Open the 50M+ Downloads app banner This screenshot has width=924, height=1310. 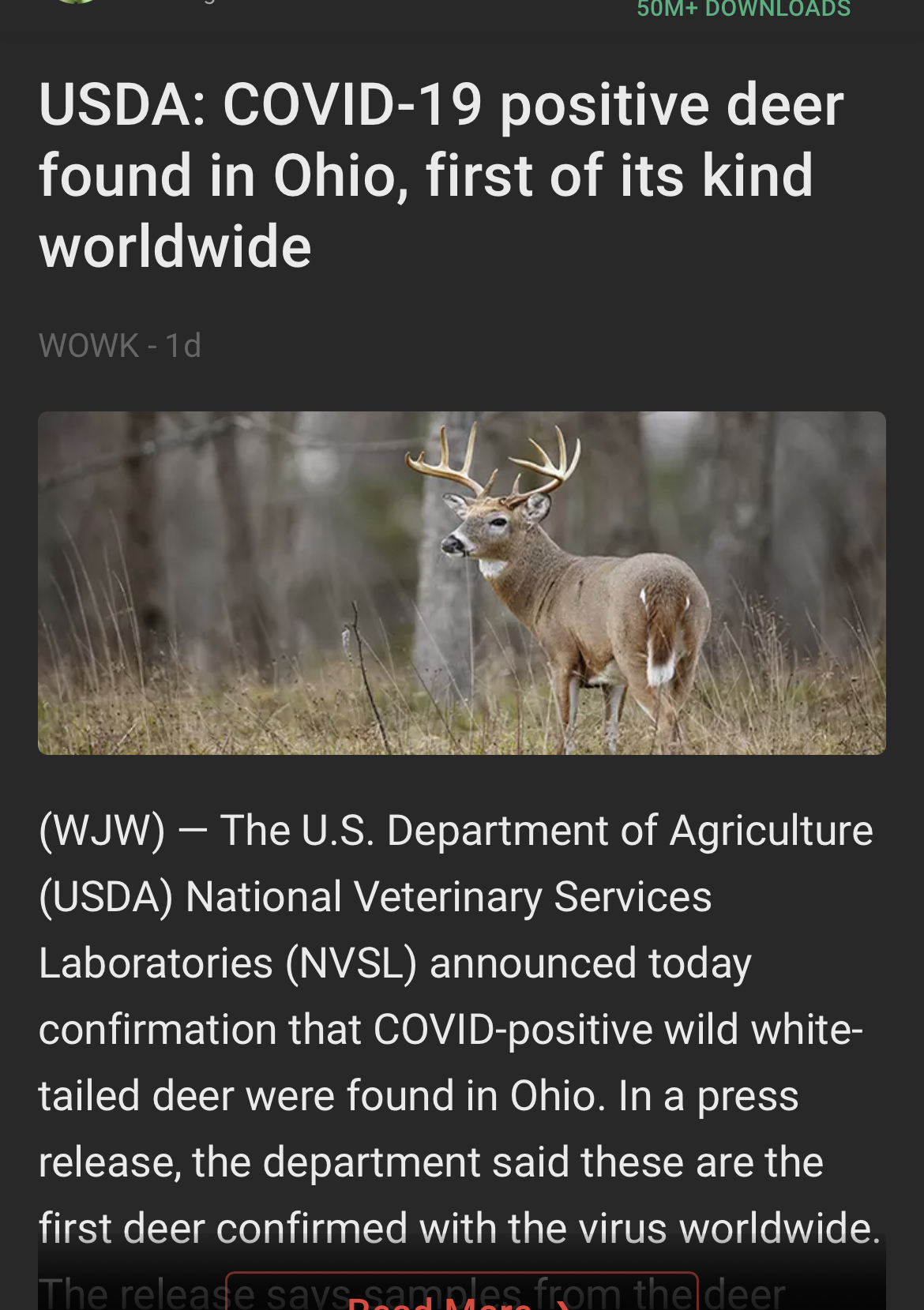pos(743,9)
